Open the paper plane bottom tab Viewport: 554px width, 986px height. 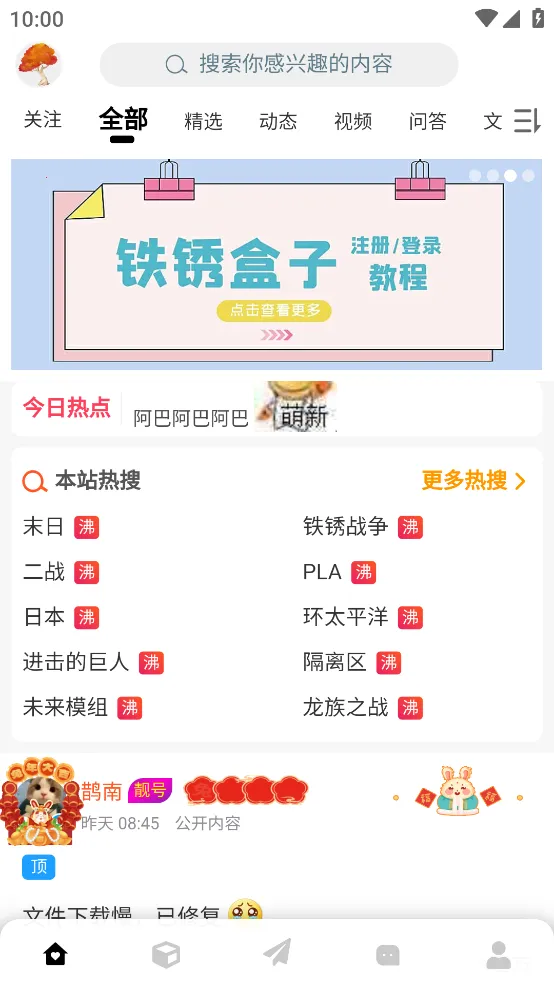point(277,954)
